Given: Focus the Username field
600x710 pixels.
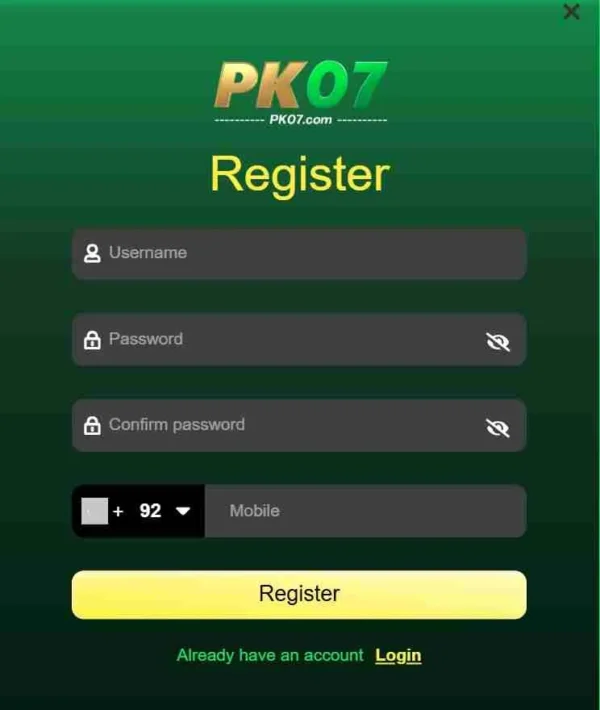Looking at the screenshot, I should pyautogui.click(x=300, y=253).
